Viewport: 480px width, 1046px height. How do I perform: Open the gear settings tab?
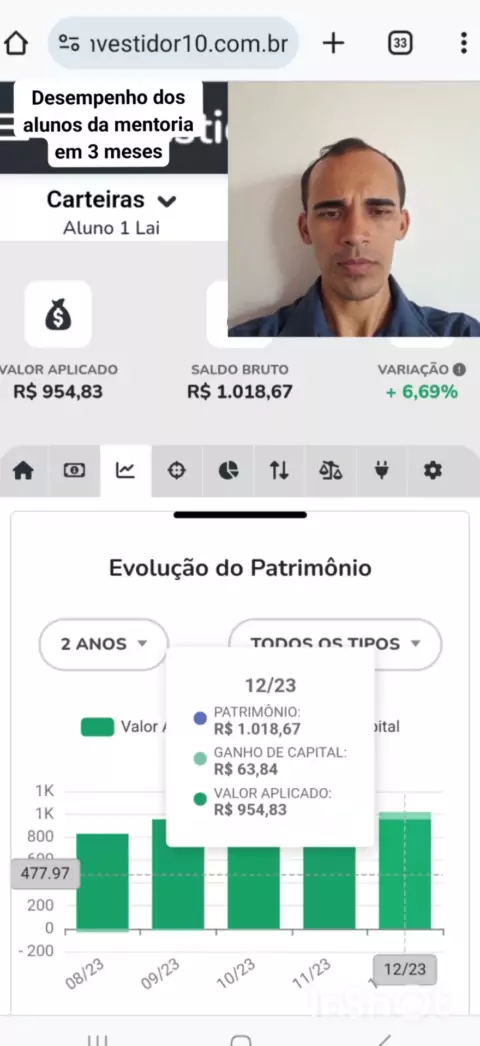click(433, 471)
